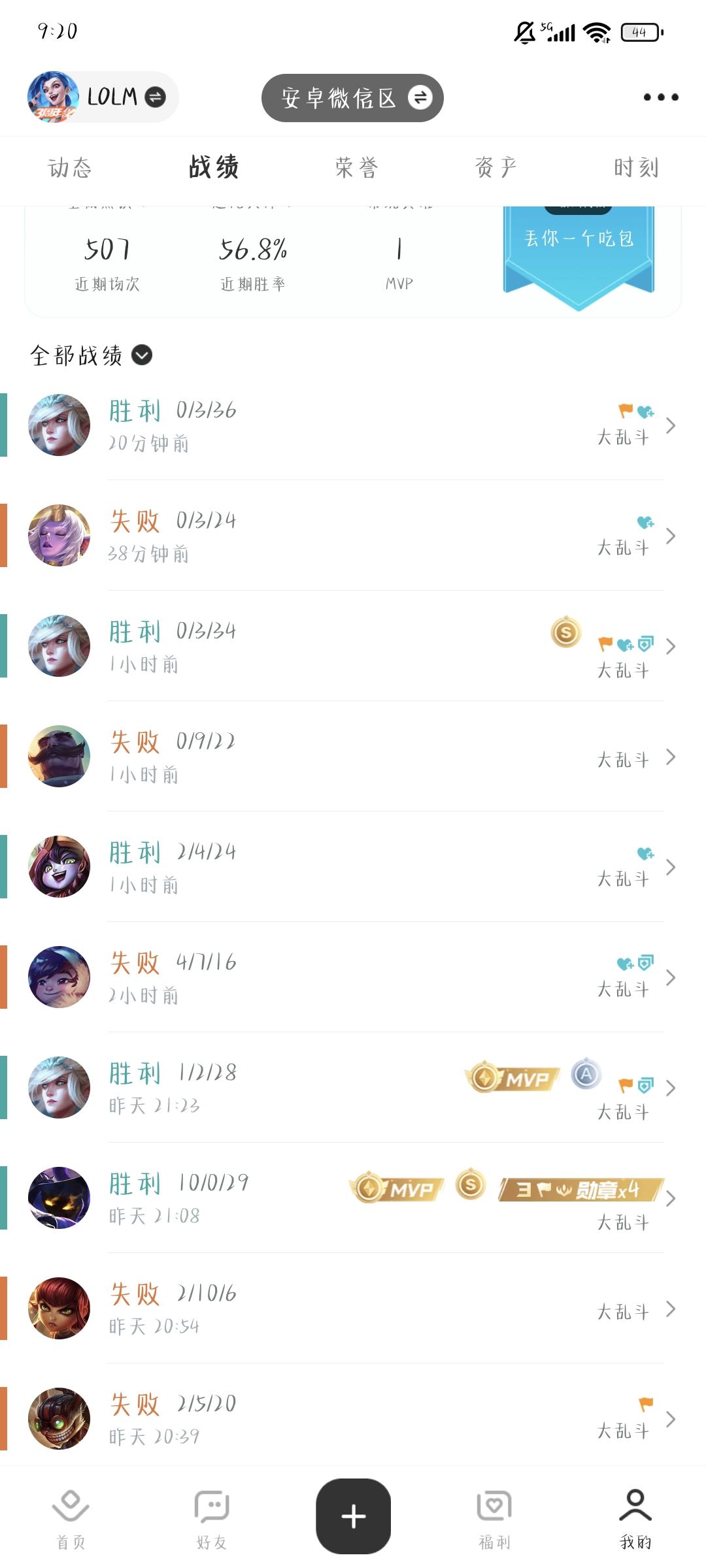Switch to the 资产 tab
This screenshot has width=706, height=1568.
494,167
